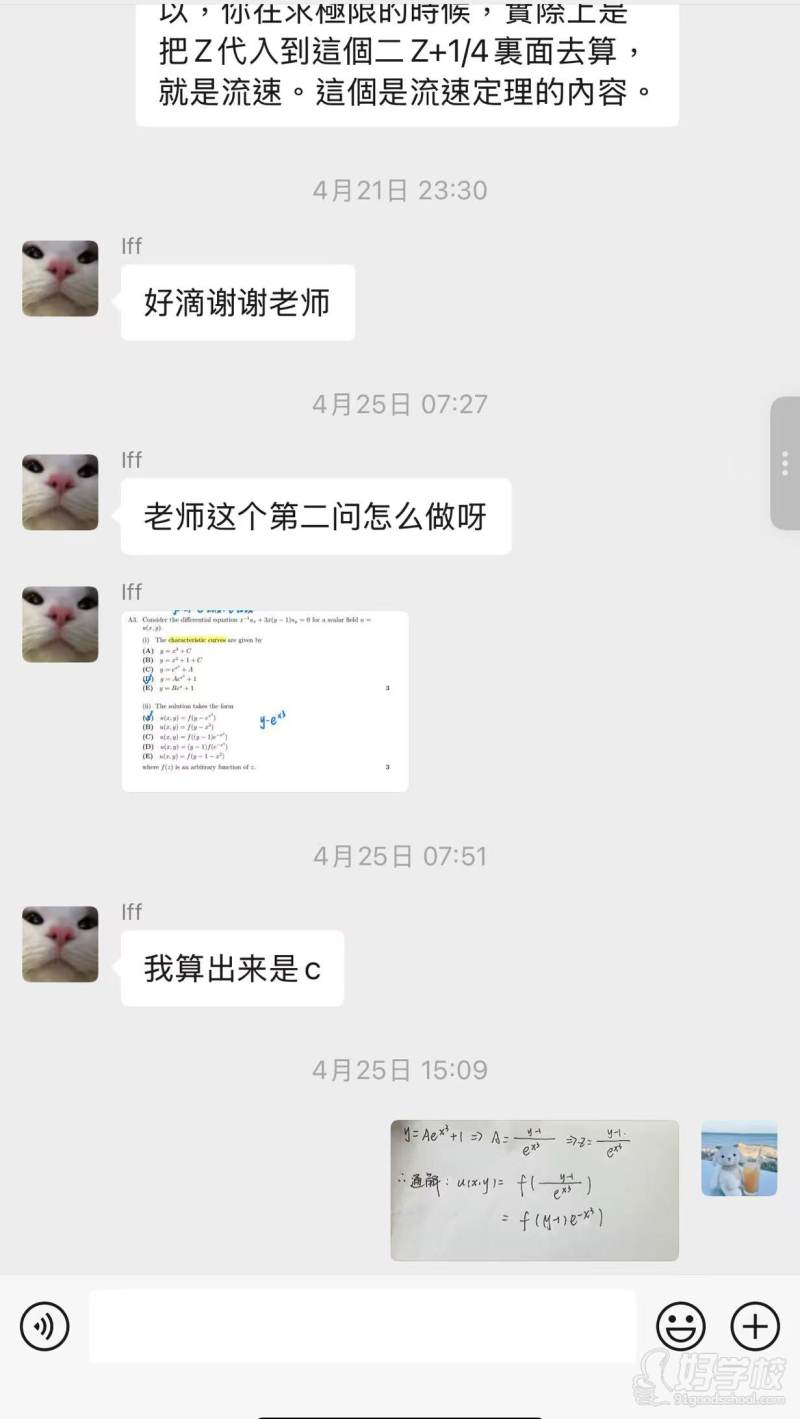Select the '我算出来是c' message bubble
The width and height of the screenshot is (800, 1419).
click(231, 967)
